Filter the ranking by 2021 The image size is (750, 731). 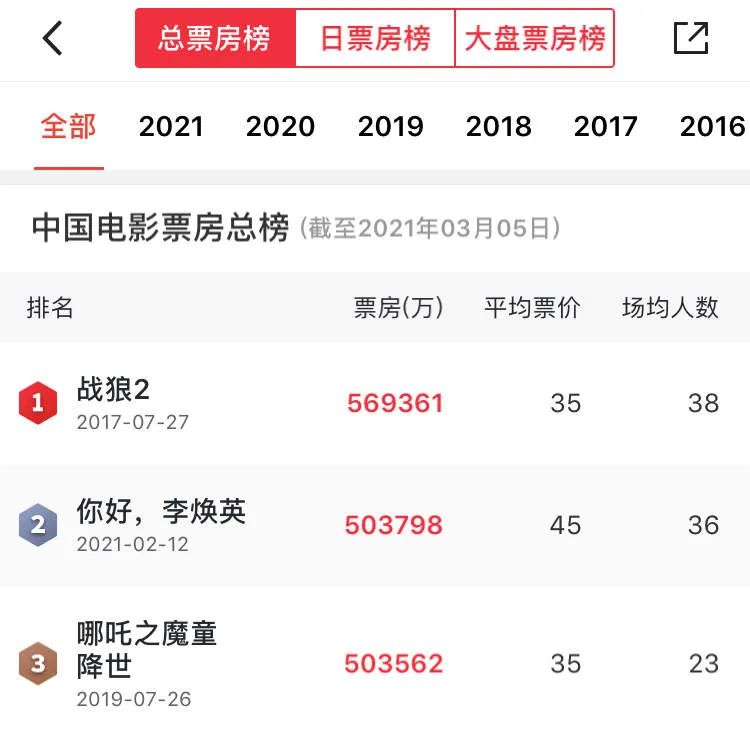click(x=171, y=127)
